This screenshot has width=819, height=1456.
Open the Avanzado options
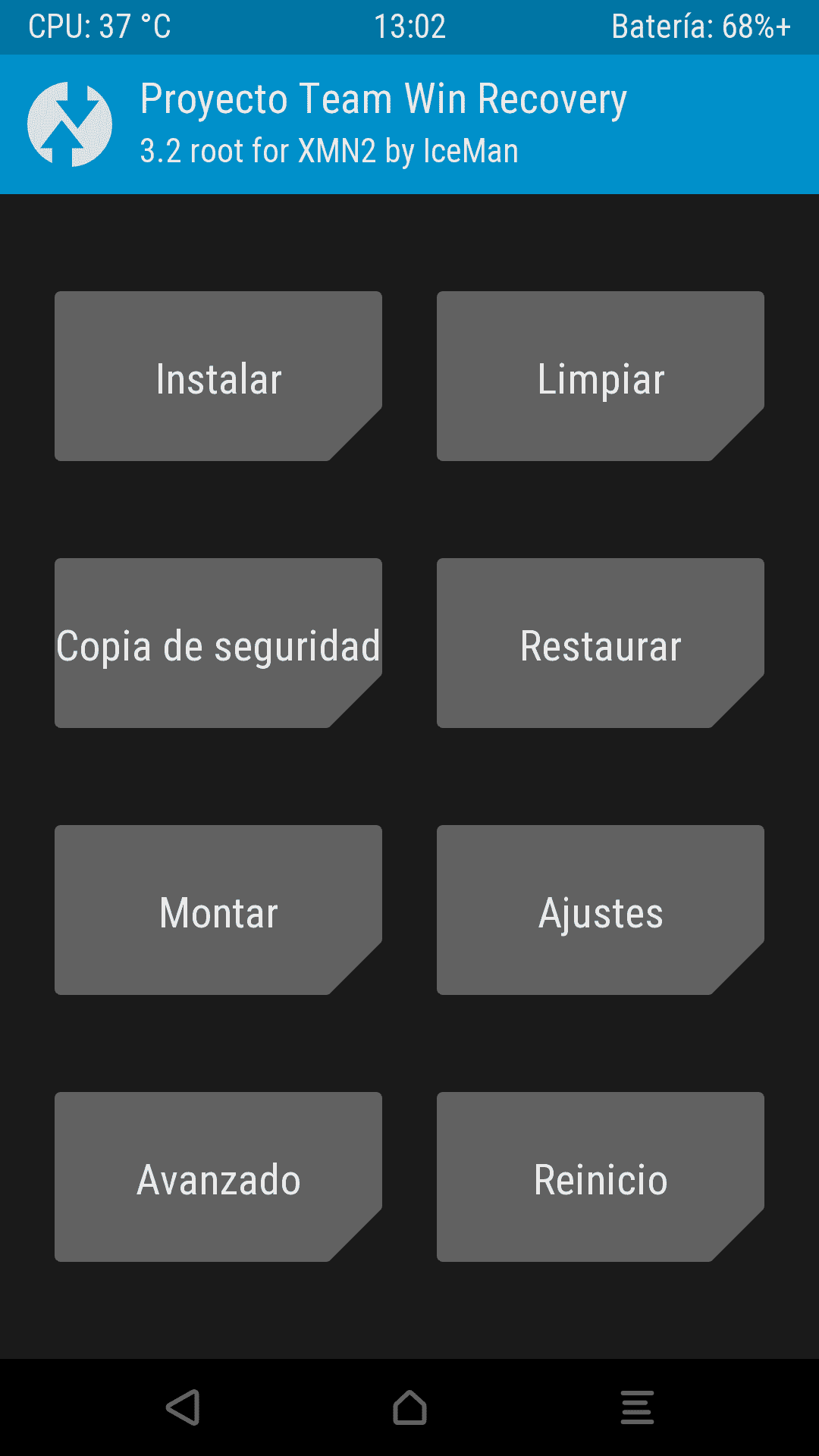218,1177
